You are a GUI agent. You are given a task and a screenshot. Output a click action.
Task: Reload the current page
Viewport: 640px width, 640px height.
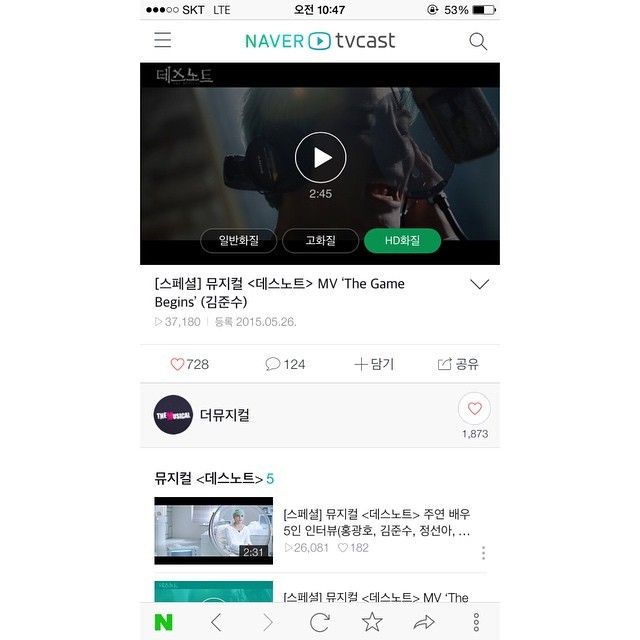[320, 622]
